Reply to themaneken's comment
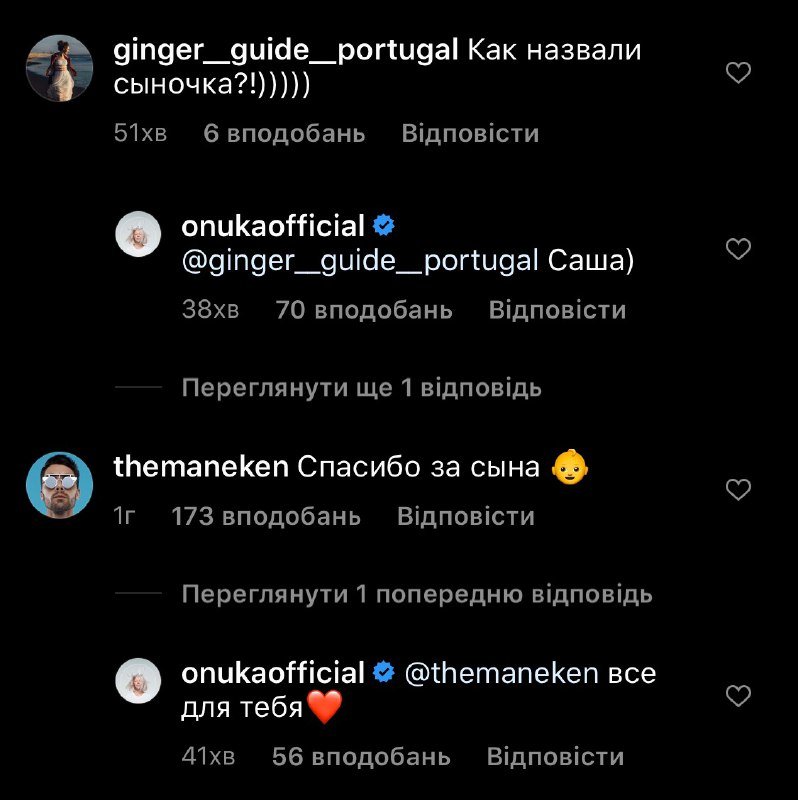798x800 pixels. pyautogui.click(x=466, y=516)
